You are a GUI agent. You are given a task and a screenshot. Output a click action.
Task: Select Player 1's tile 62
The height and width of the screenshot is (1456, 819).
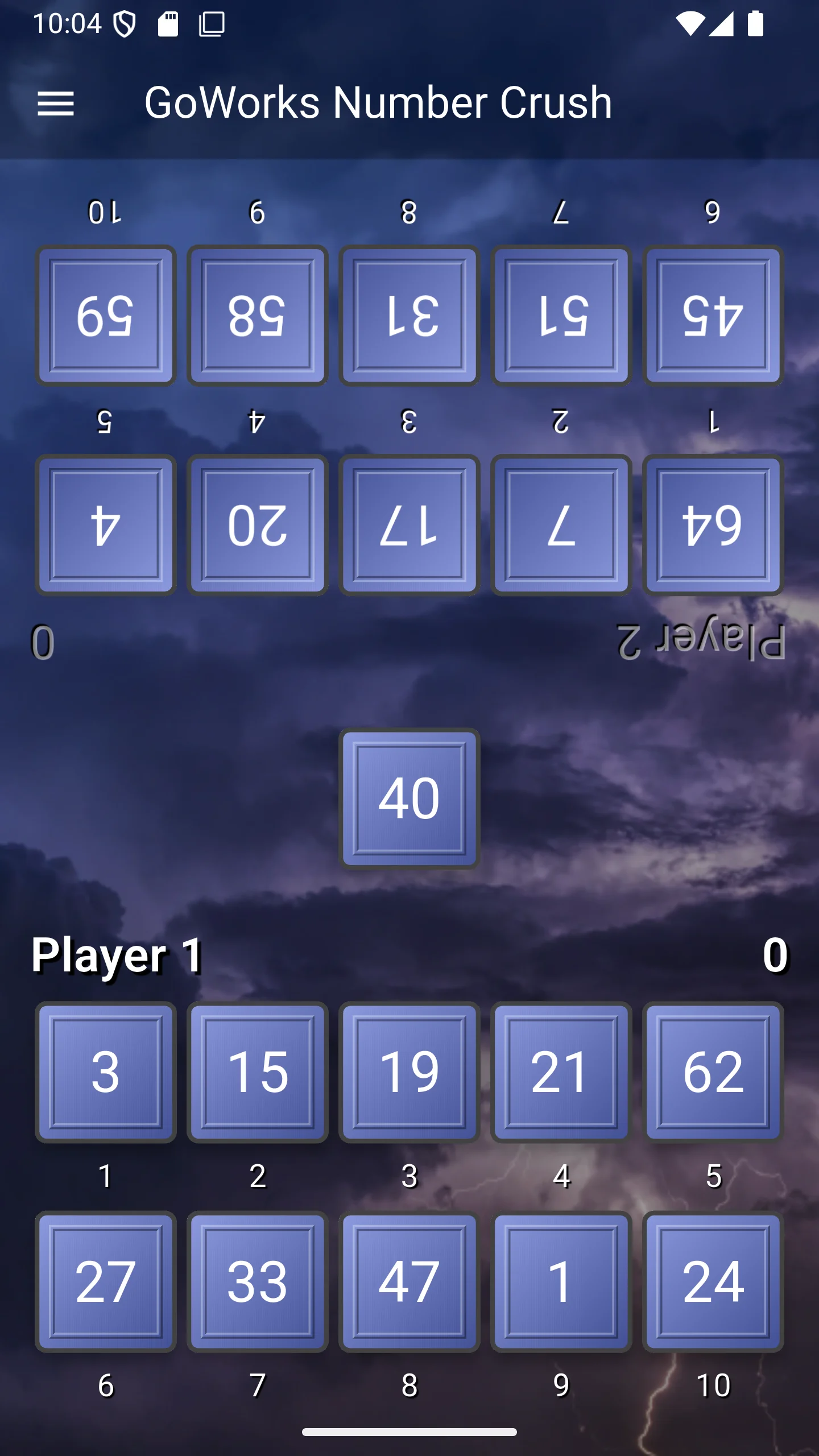(713, 1072)
